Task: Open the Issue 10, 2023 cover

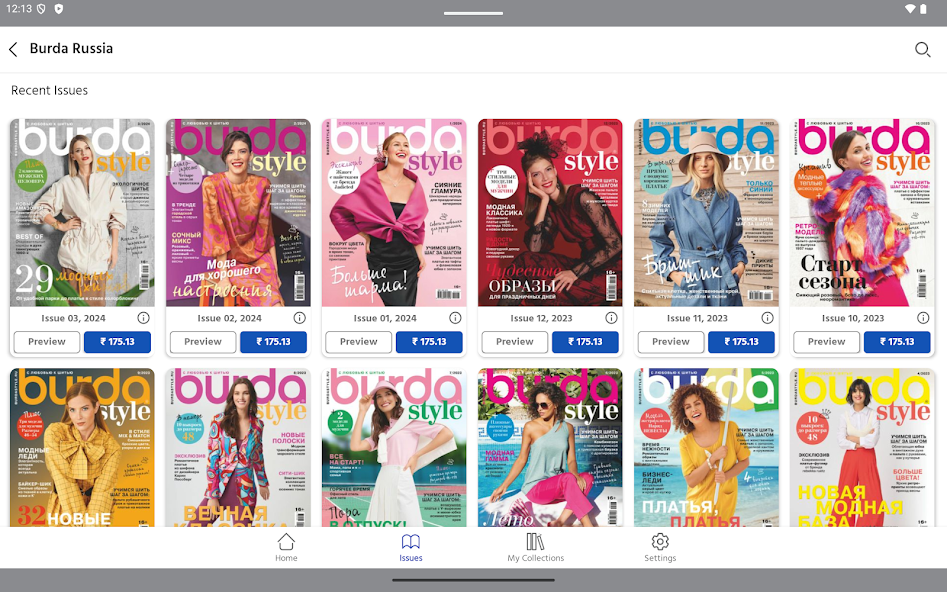Action: pos(862,212)
